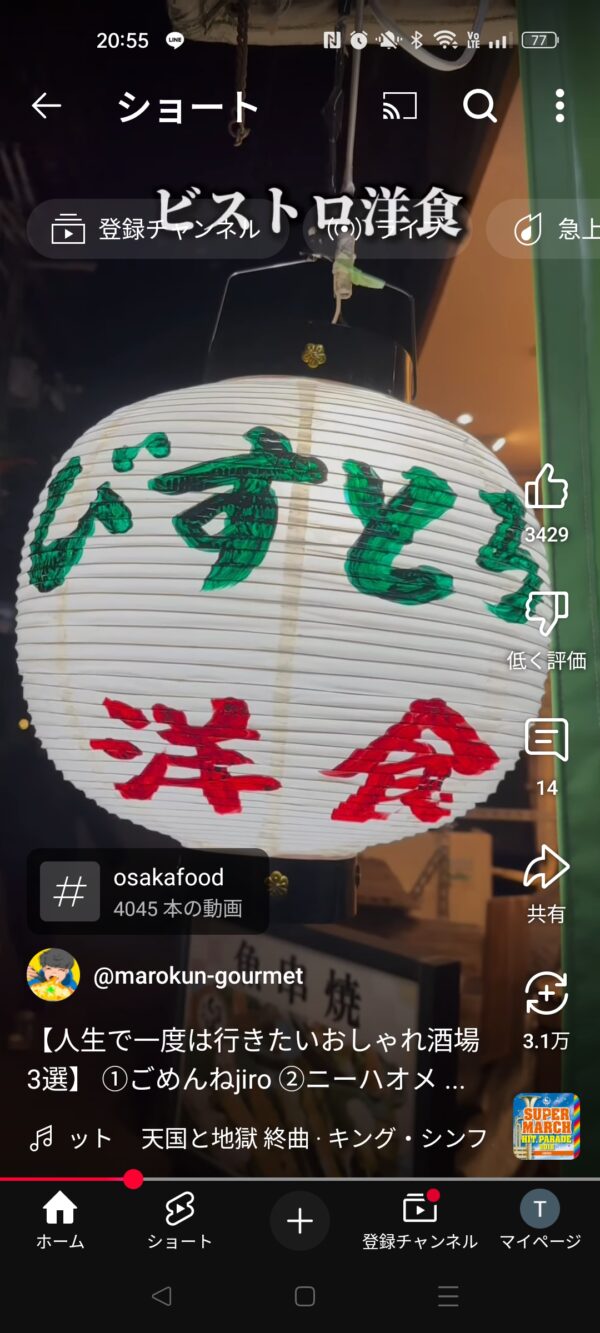Open the osakafood hashtag card

tap(148, 891)
